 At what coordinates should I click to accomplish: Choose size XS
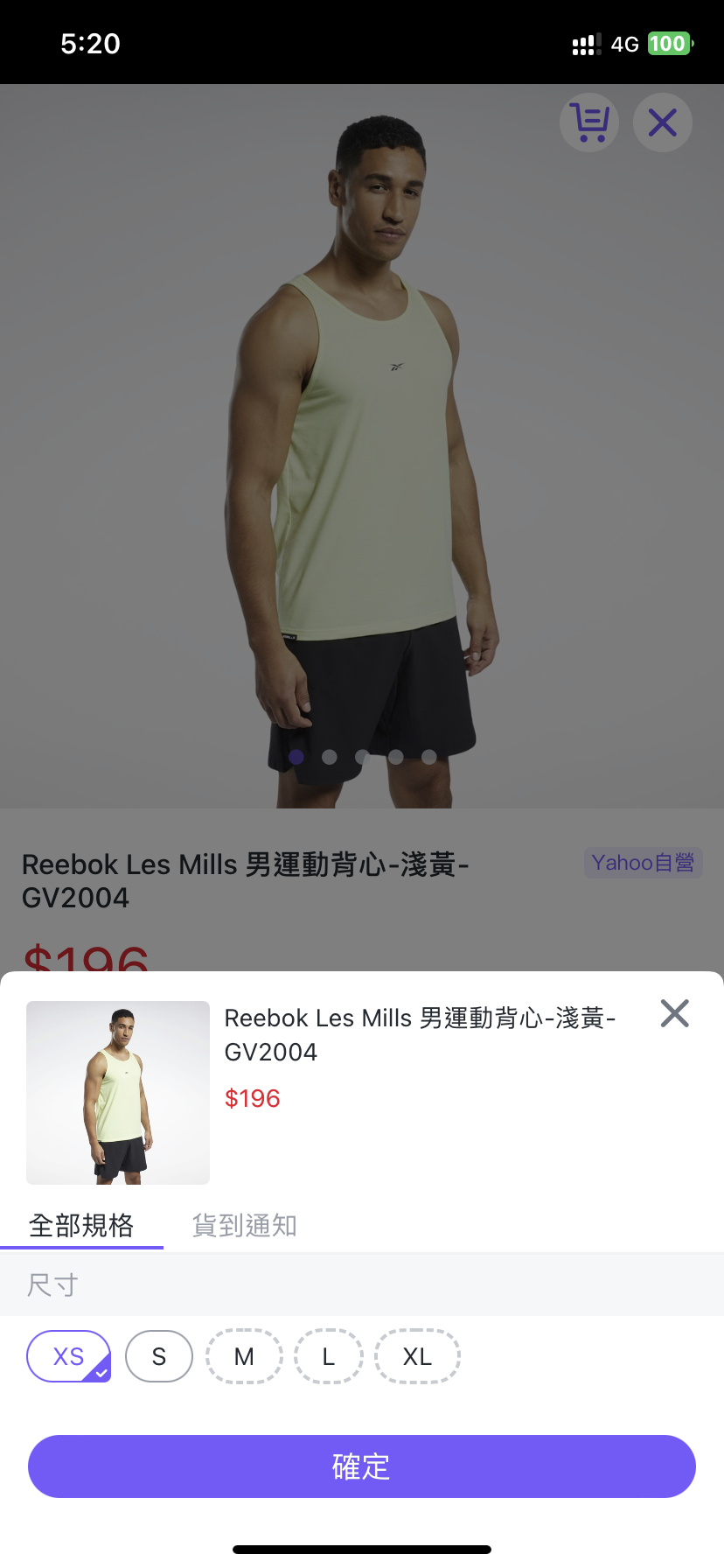pos(68,1356)
